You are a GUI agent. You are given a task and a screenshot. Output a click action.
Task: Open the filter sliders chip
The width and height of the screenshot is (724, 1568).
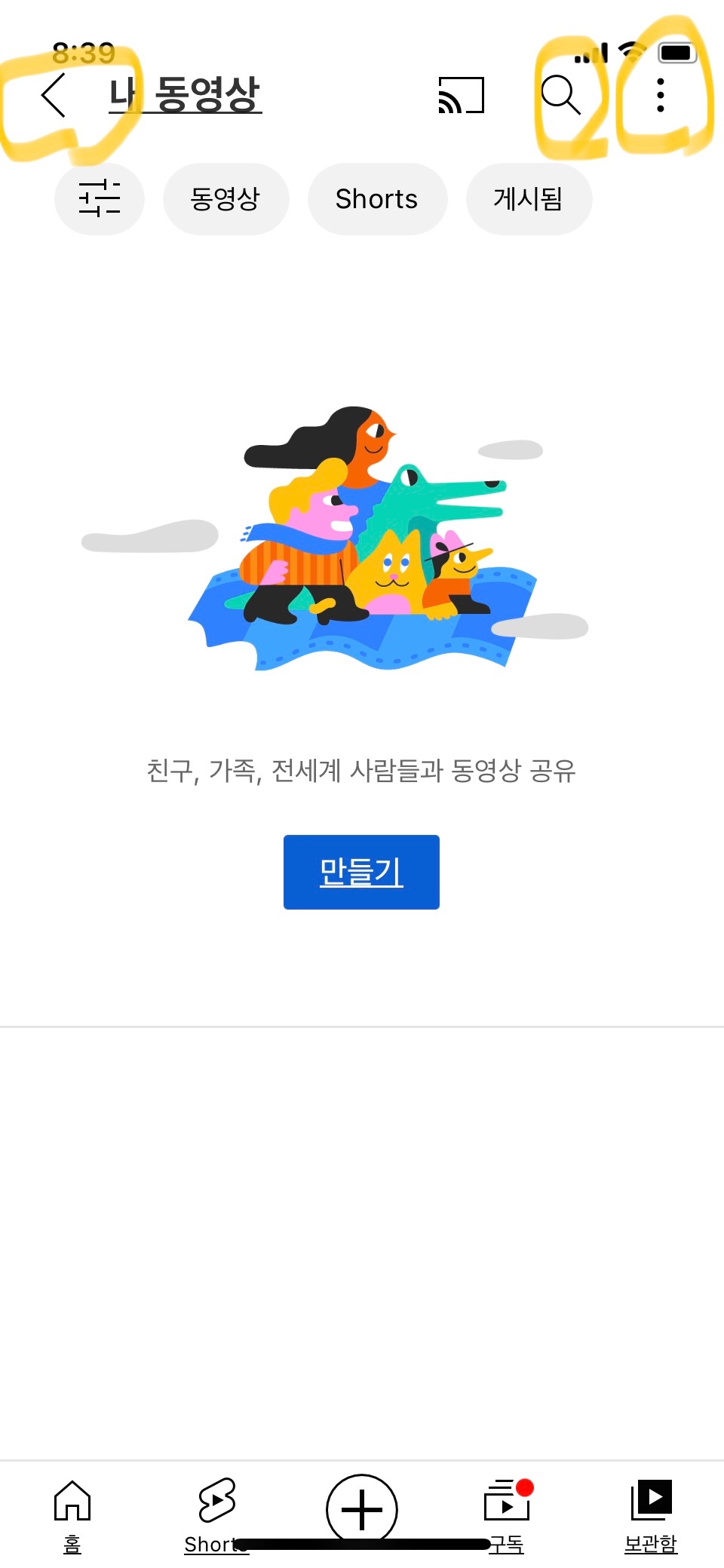point(100,199)
